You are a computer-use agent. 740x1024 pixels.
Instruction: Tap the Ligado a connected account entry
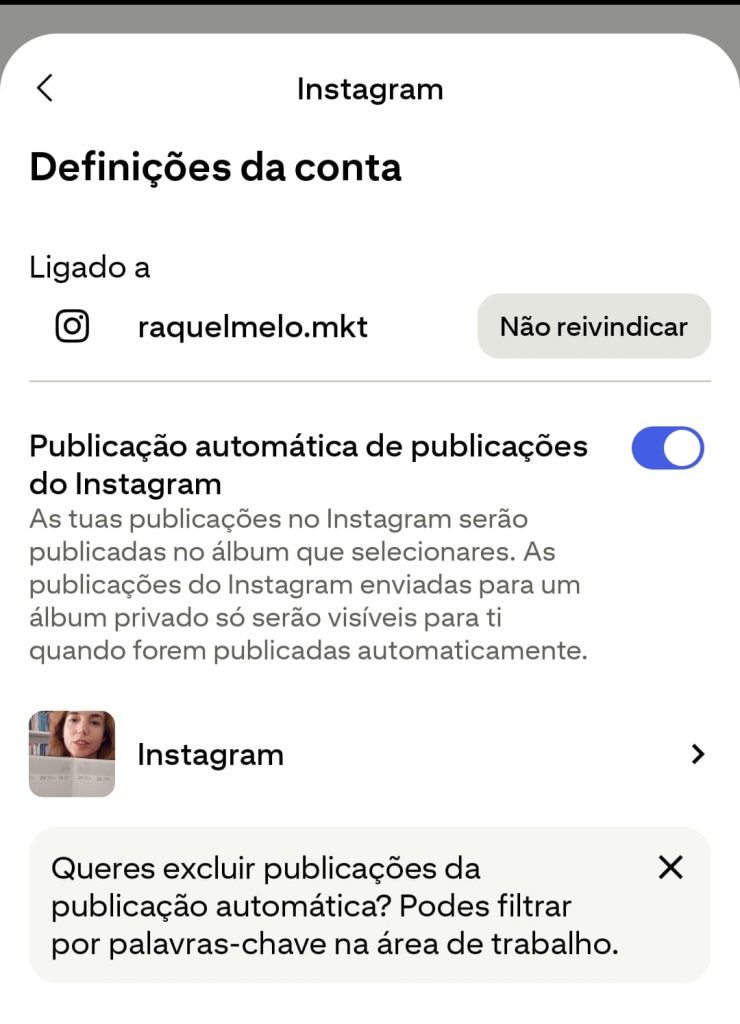pyautogui.click(x=91, y=267)
